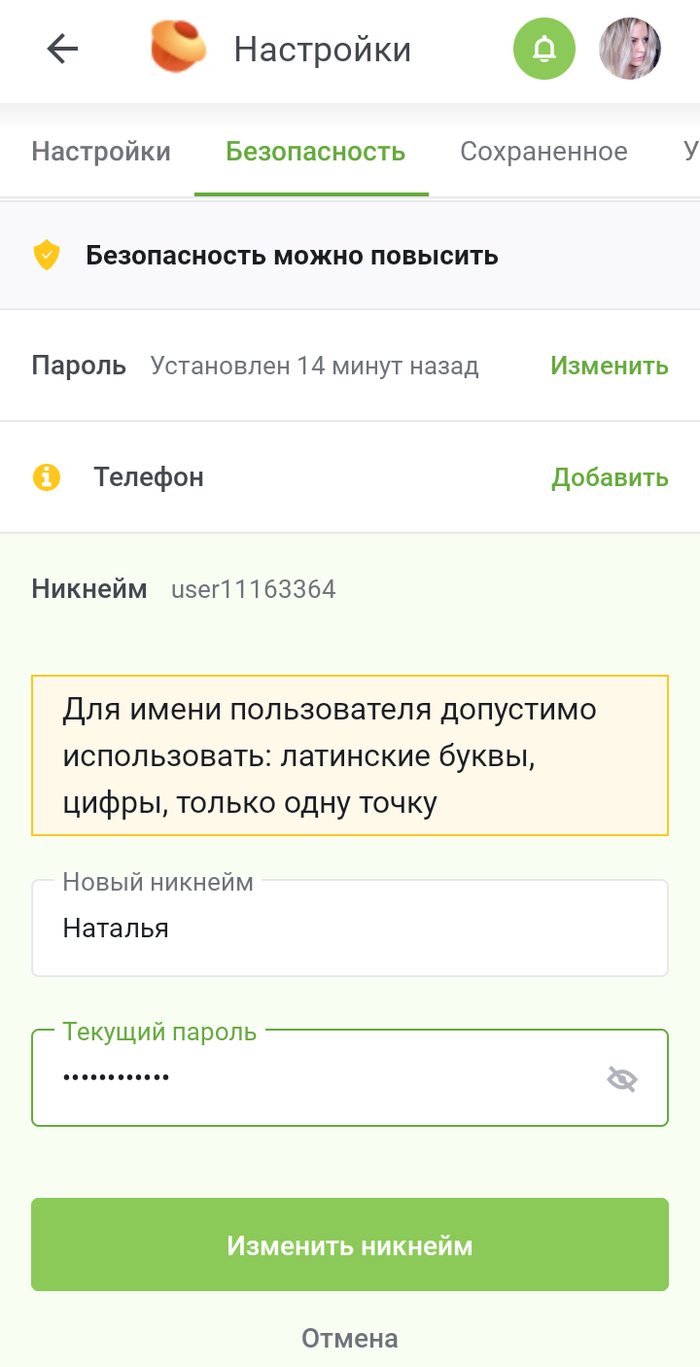700x1367 pixels.
Task: Select the Безопасность tab
Action: click(315, 152)
